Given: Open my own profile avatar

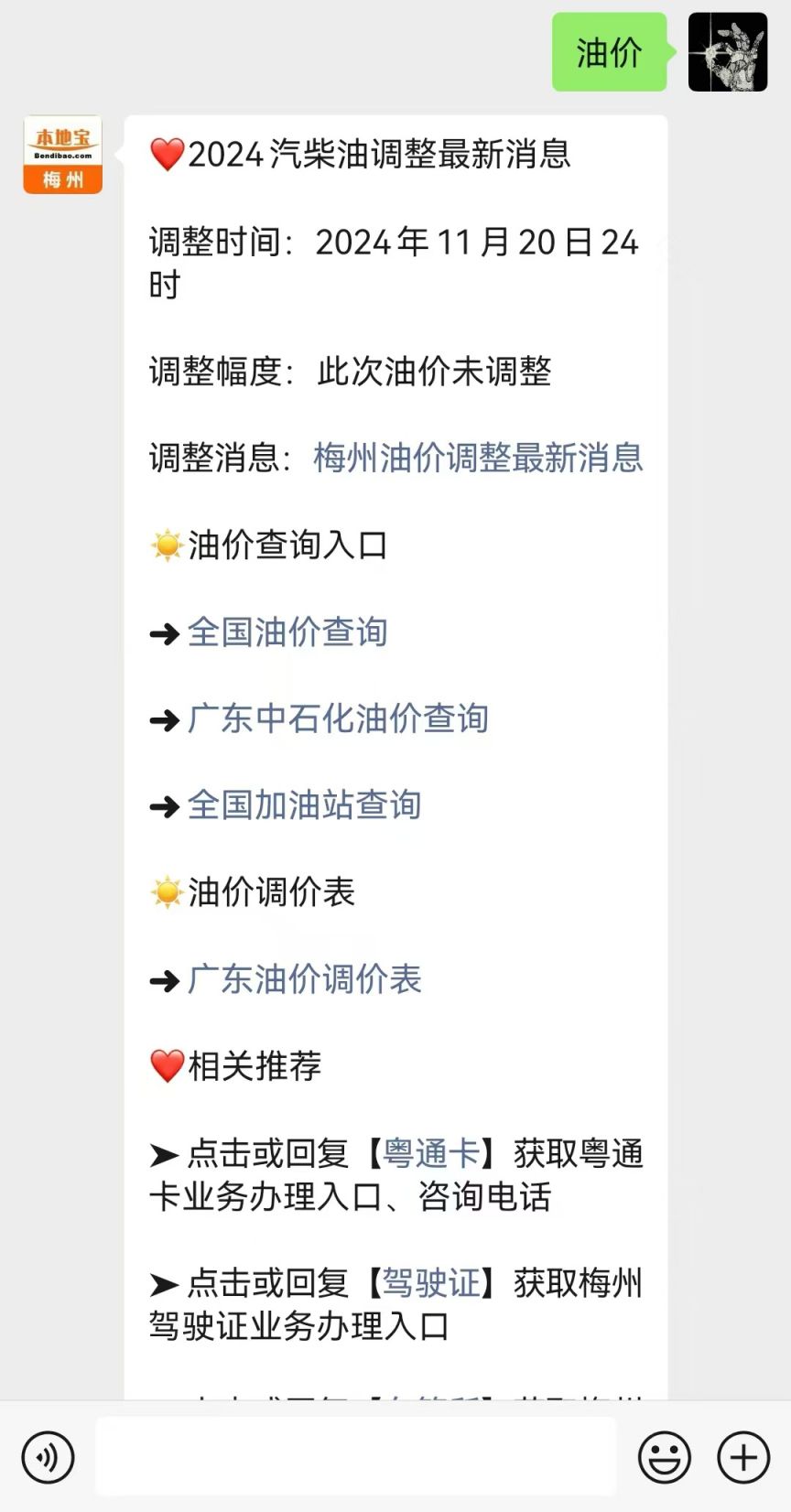Looking at the screenshot, I should [728, 52].
